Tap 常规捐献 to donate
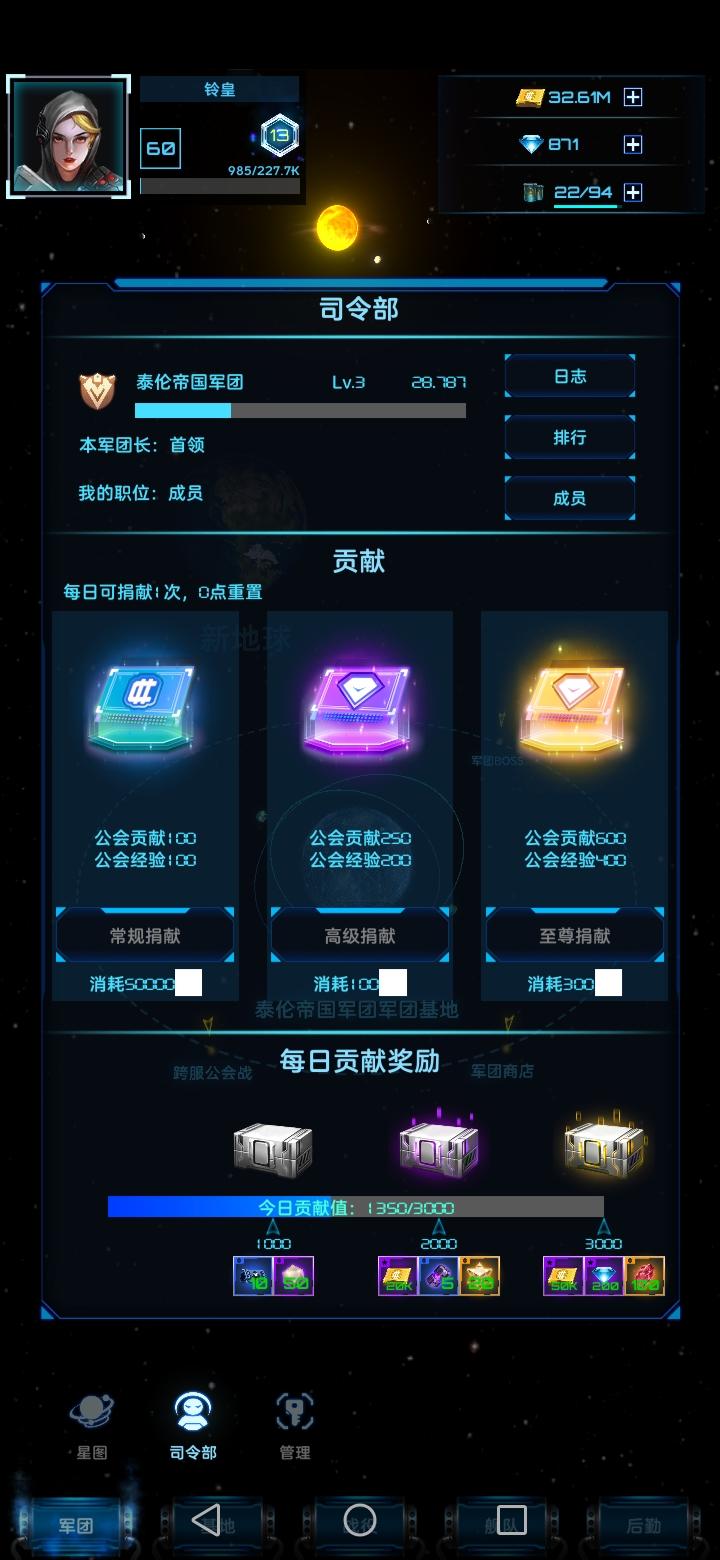This screenshot has width=720, height=1560. pyautogui.click(x=145, y=936)
